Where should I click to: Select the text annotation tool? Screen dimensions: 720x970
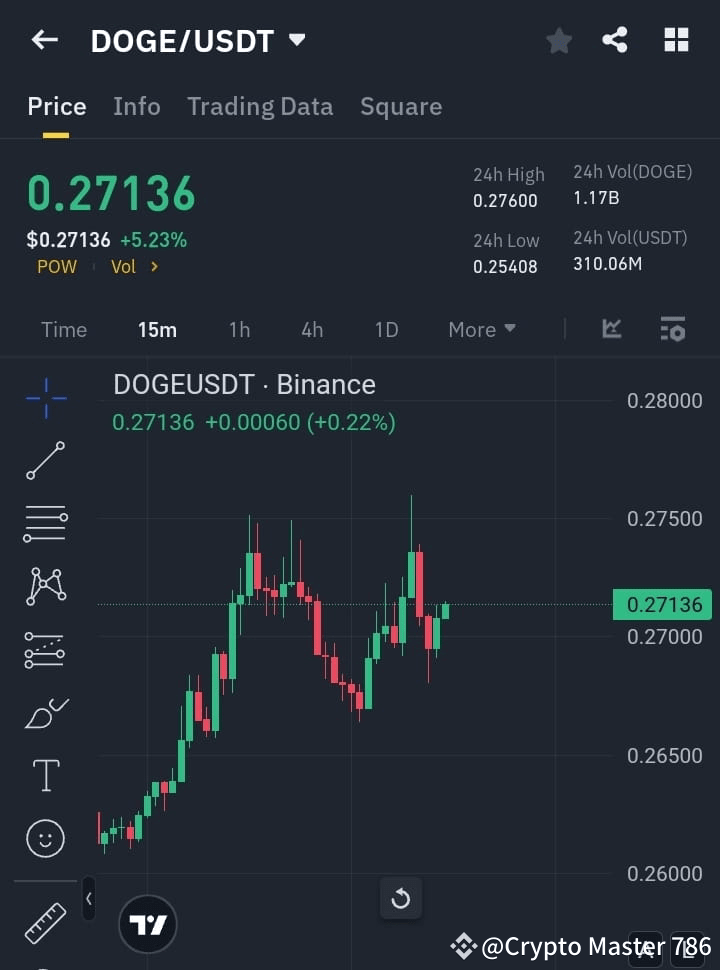[x=45, y=775]
